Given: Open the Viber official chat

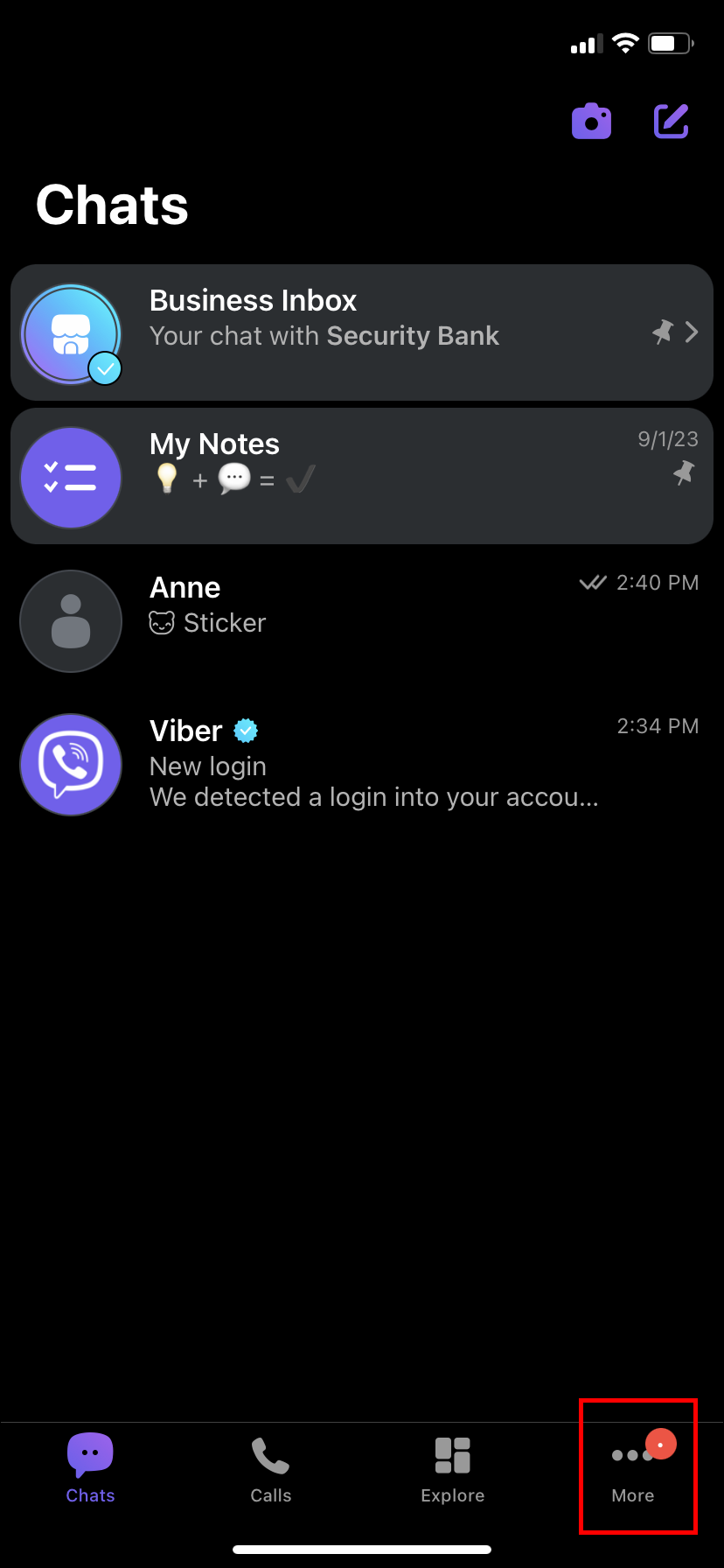Looking at the screenshot, I should pyautogui.click(x=362, y=764).
